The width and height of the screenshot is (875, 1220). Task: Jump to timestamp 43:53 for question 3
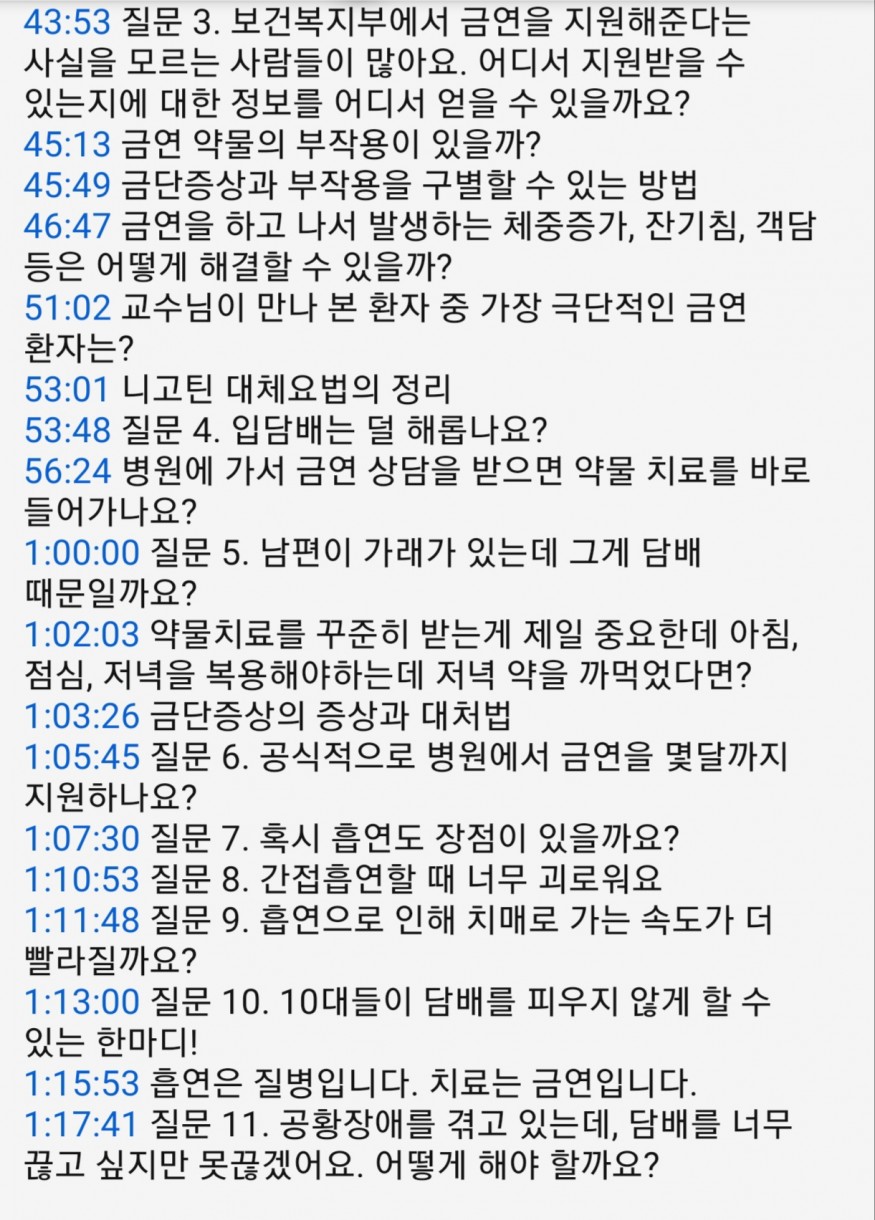(x=65, y=18)
